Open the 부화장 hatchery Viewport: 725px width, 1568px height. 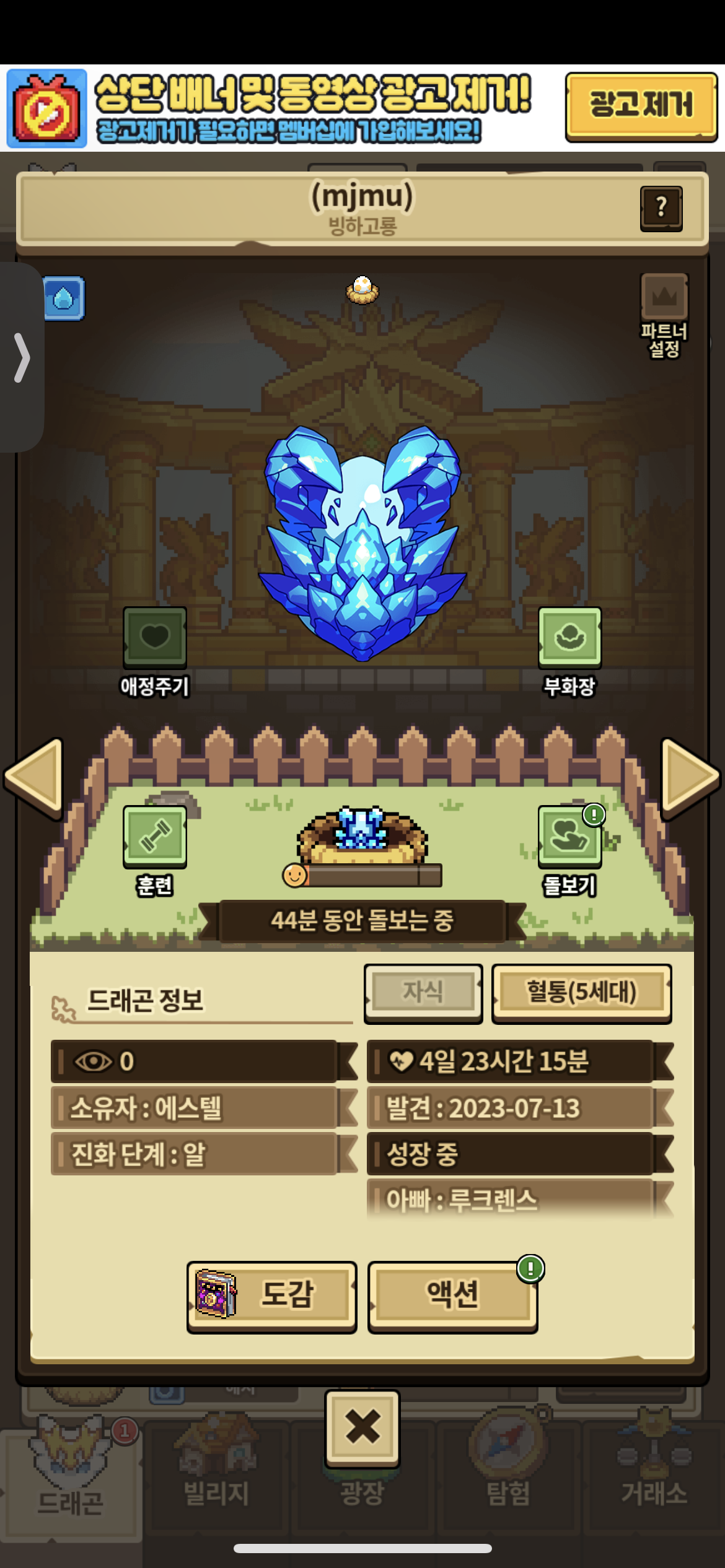click(569, 637)
